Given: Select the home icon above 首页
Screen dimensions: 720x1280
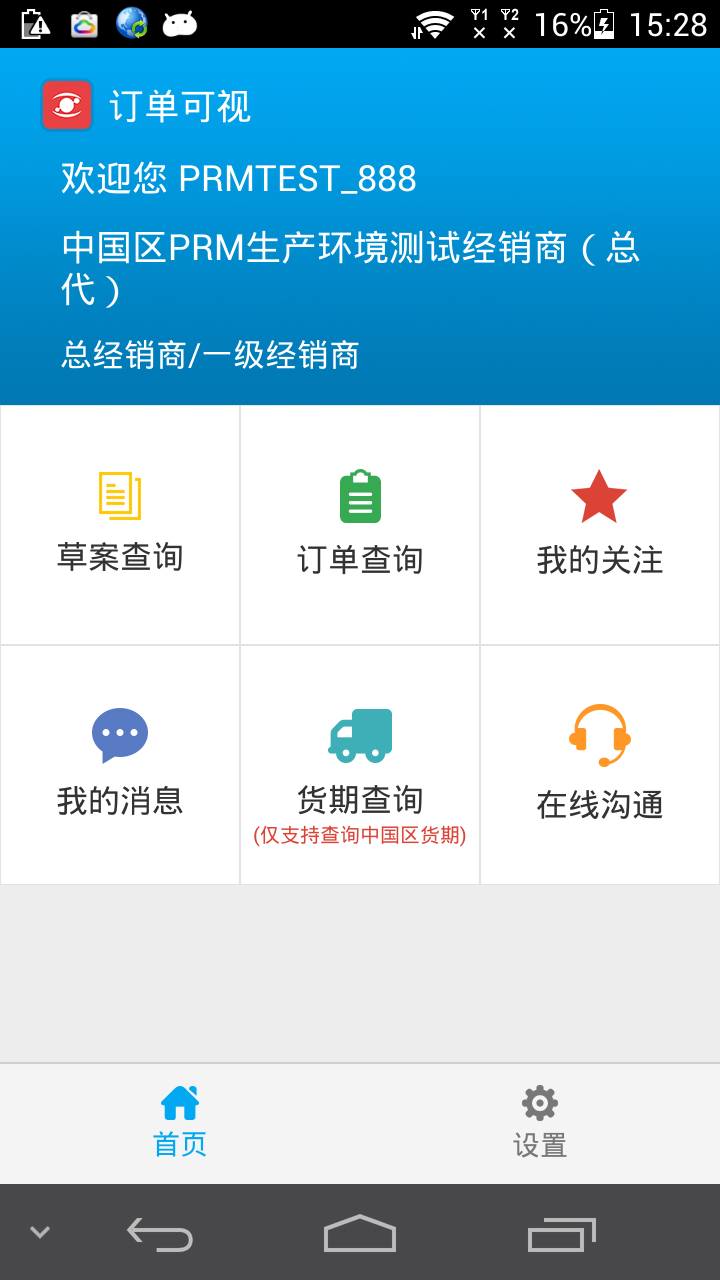Looking at the screenshot, I should click(x=179, y=1101).
